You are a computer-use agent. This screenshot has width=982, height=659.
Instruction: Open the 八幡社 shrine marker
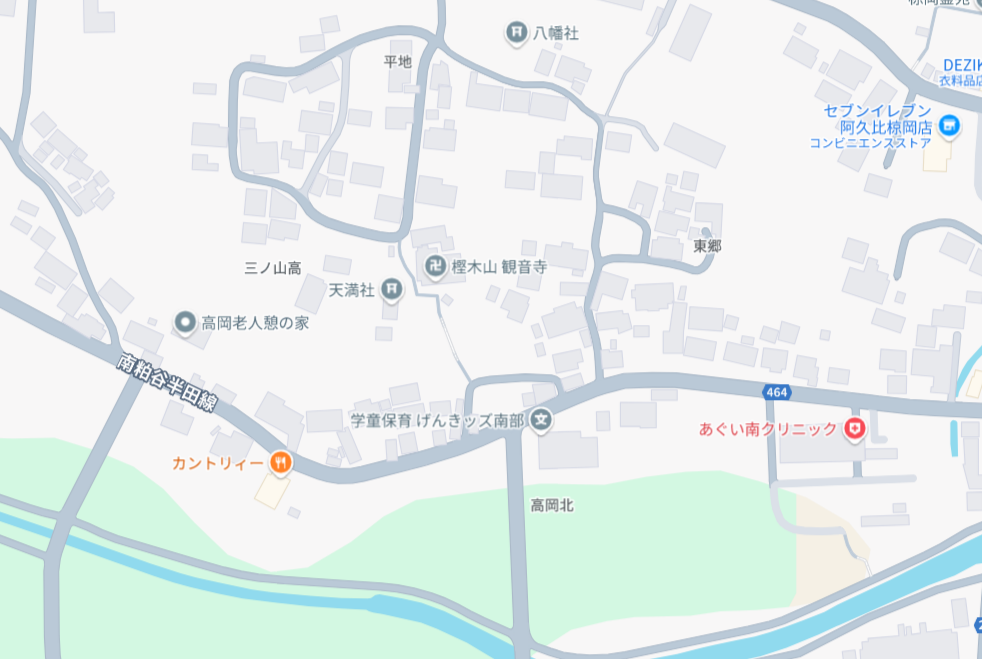pos(516,33)
